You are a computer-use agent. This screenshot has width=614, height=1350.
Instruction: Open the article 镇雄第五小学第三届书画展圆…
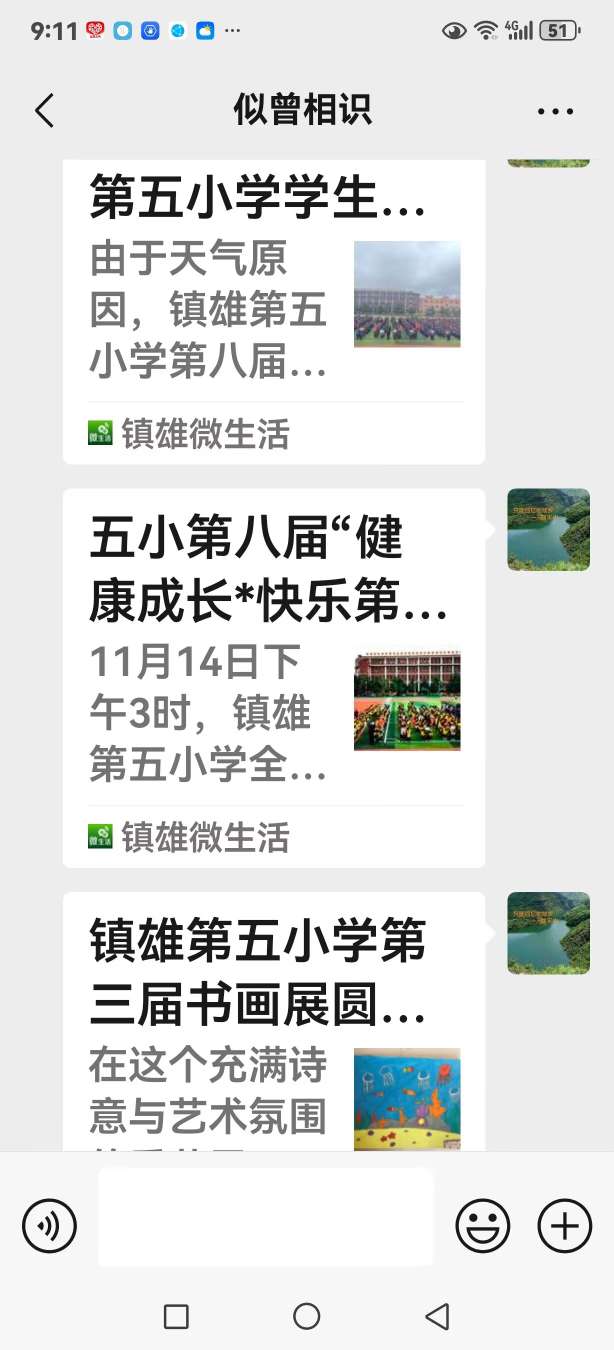(x=273, y=1020)
